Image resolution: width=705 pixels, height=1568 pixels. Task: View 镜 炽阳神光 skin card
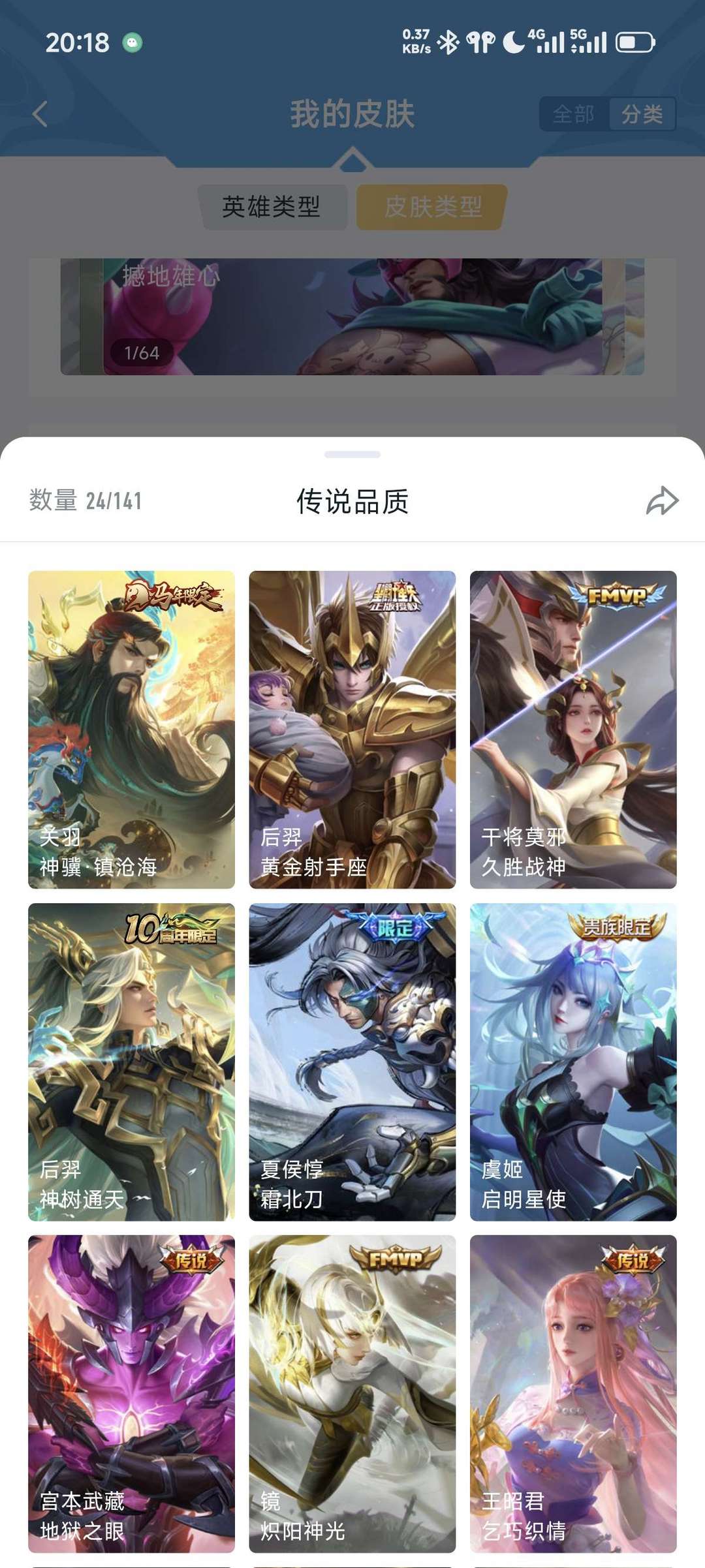[352, 1393]
